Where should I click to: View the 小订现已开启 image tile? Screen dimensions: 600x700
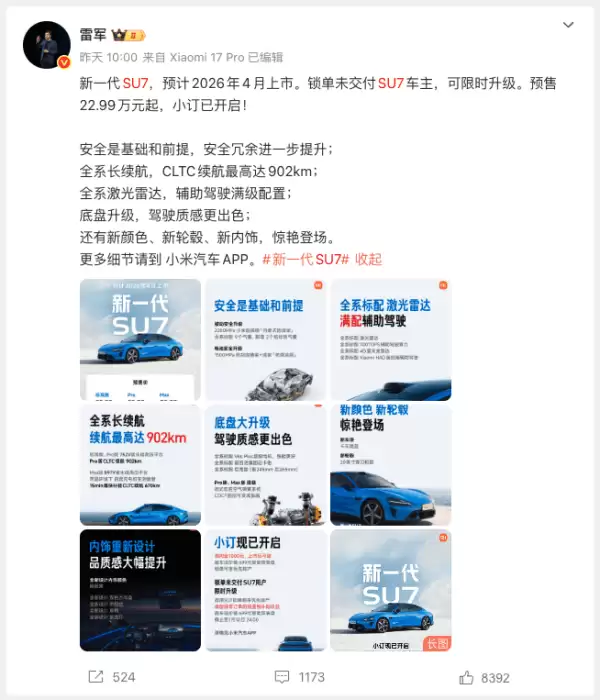click(x=265, y=591)
